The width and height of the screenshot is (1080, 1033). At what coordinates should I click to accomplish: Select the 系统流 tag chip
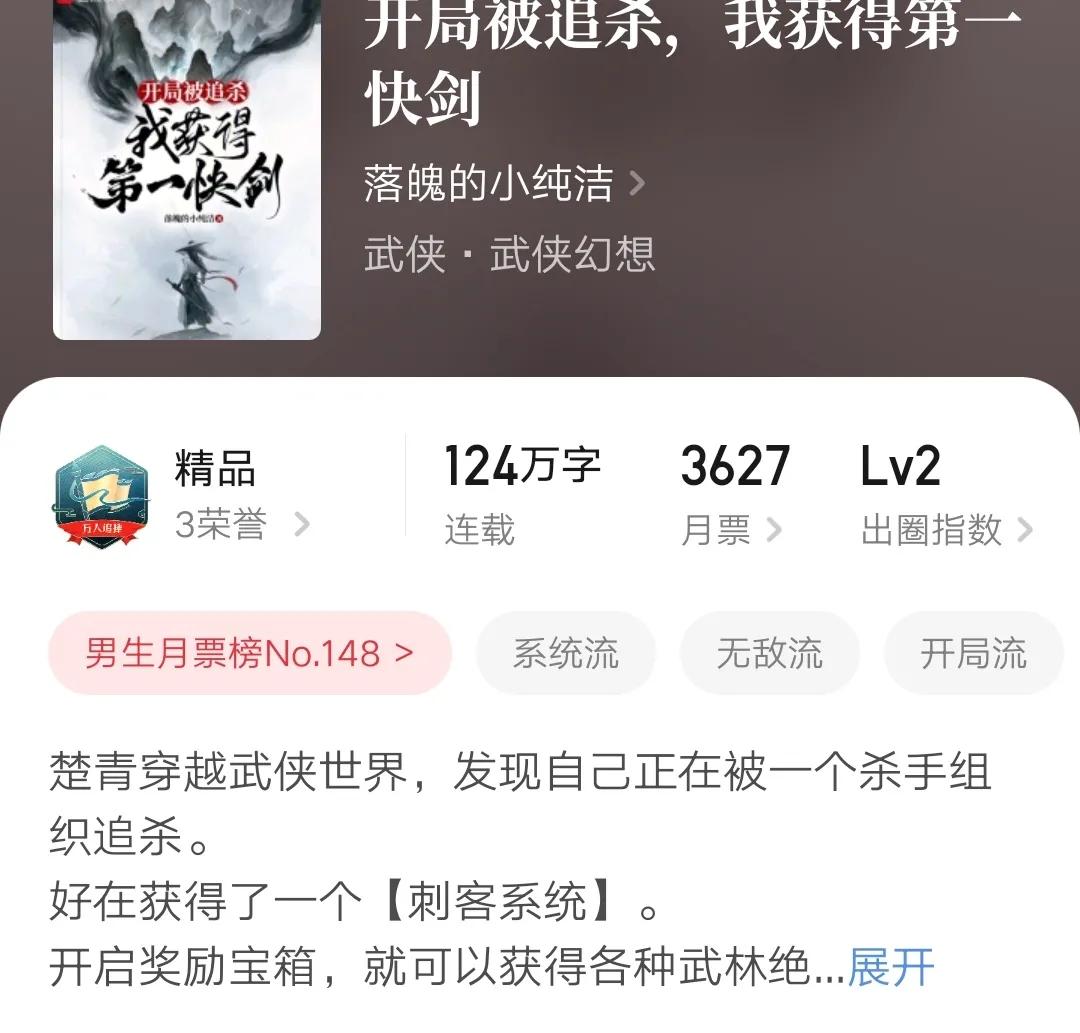[566, 654]
